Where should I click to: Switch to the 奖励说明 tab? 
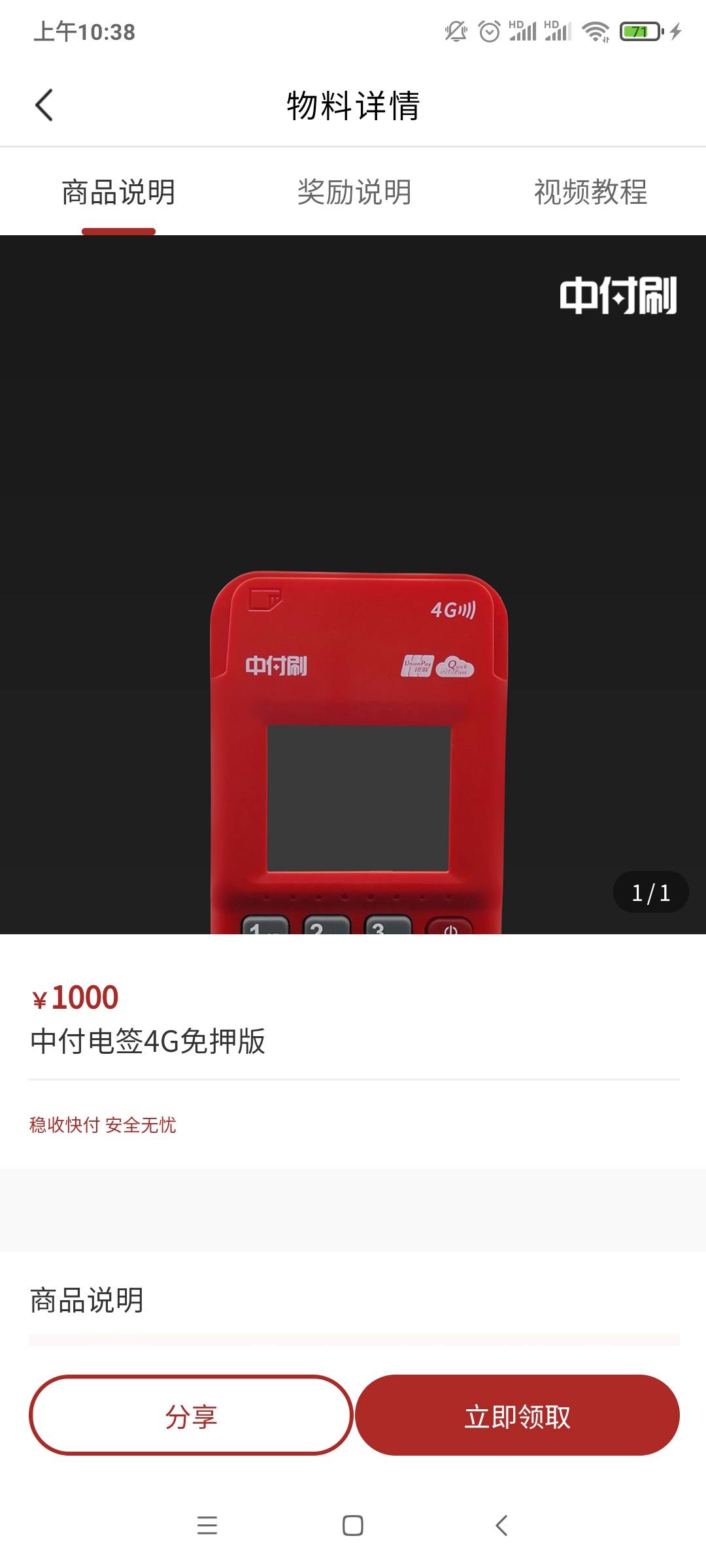click(354, 193)
